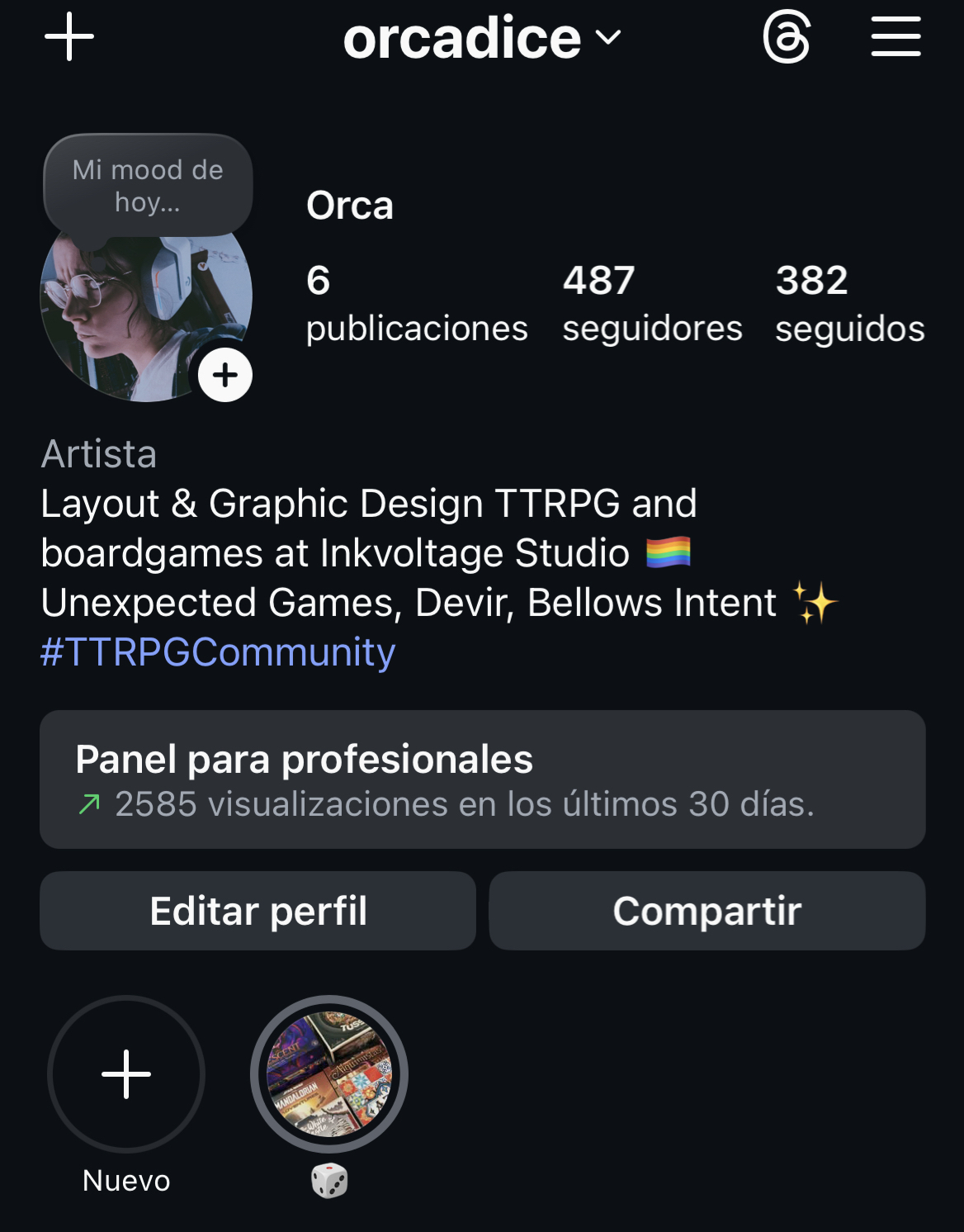This screenshot has height=1232, width=964.
Task: Tap the plus icon to create content
Action: click(69, 37)
